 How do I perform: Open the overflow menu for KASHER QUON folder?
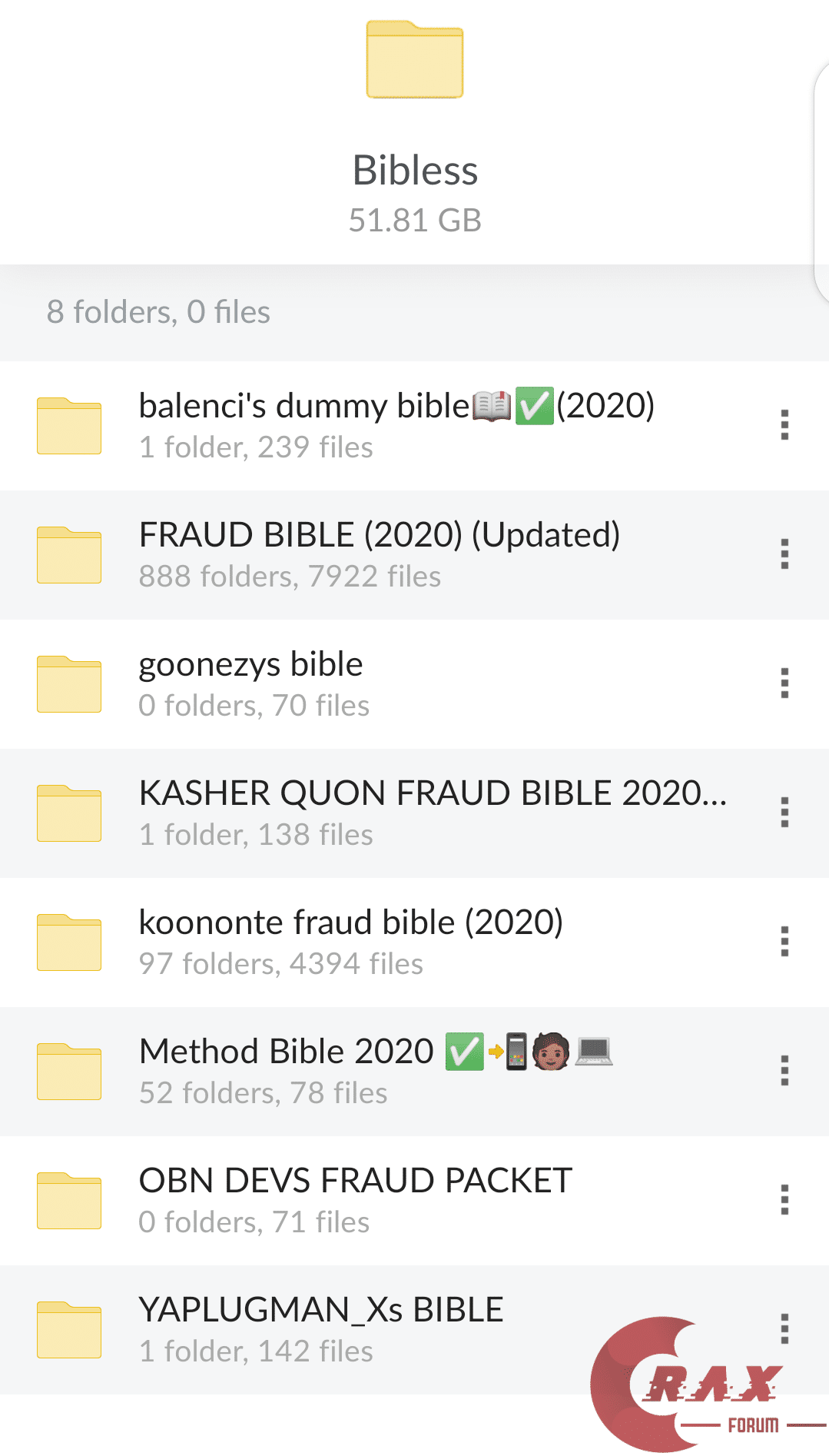tap(784, 813)
